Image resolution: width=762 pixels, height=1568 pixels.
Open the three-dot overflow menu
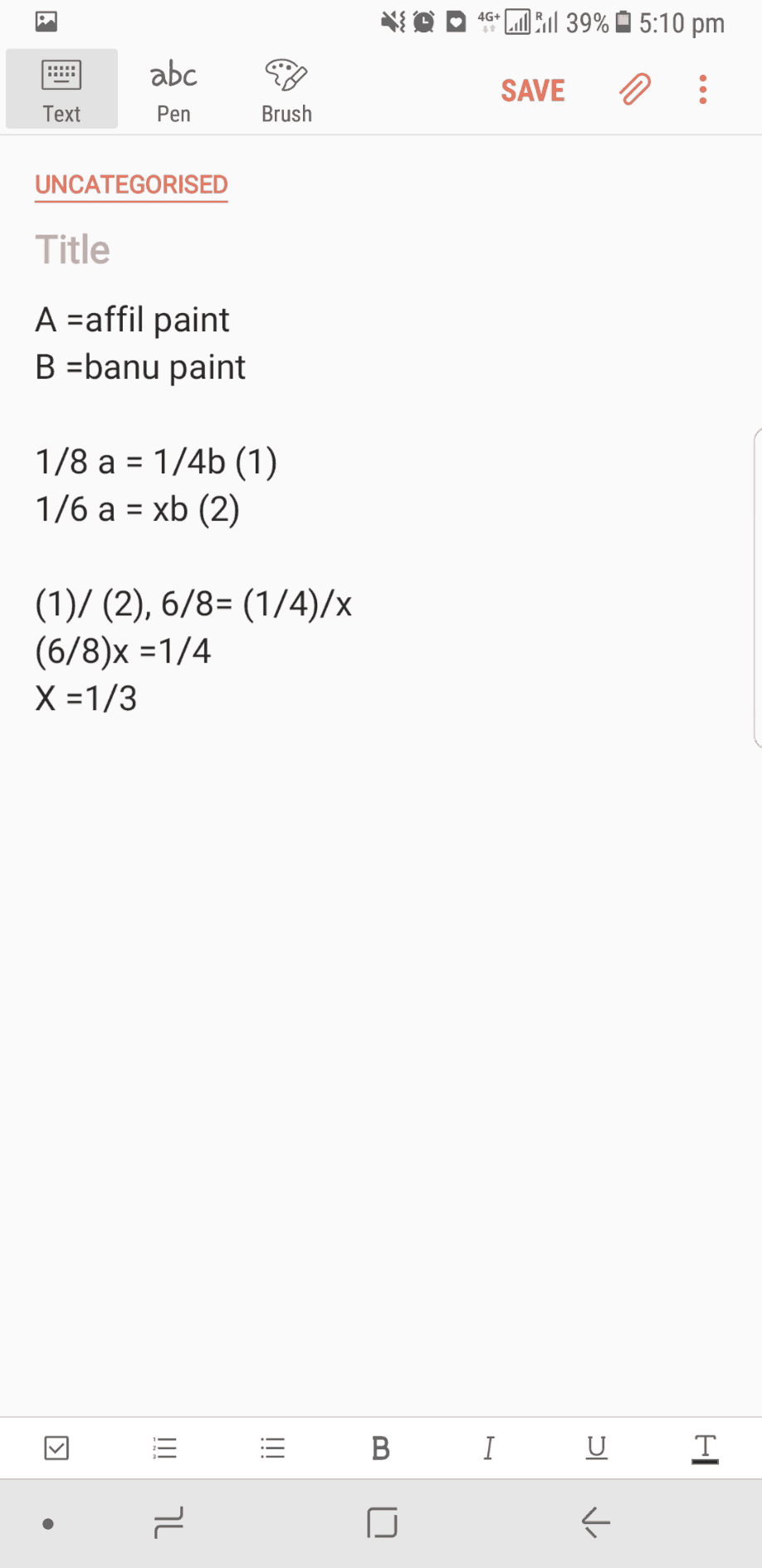[x=703, y=90]
